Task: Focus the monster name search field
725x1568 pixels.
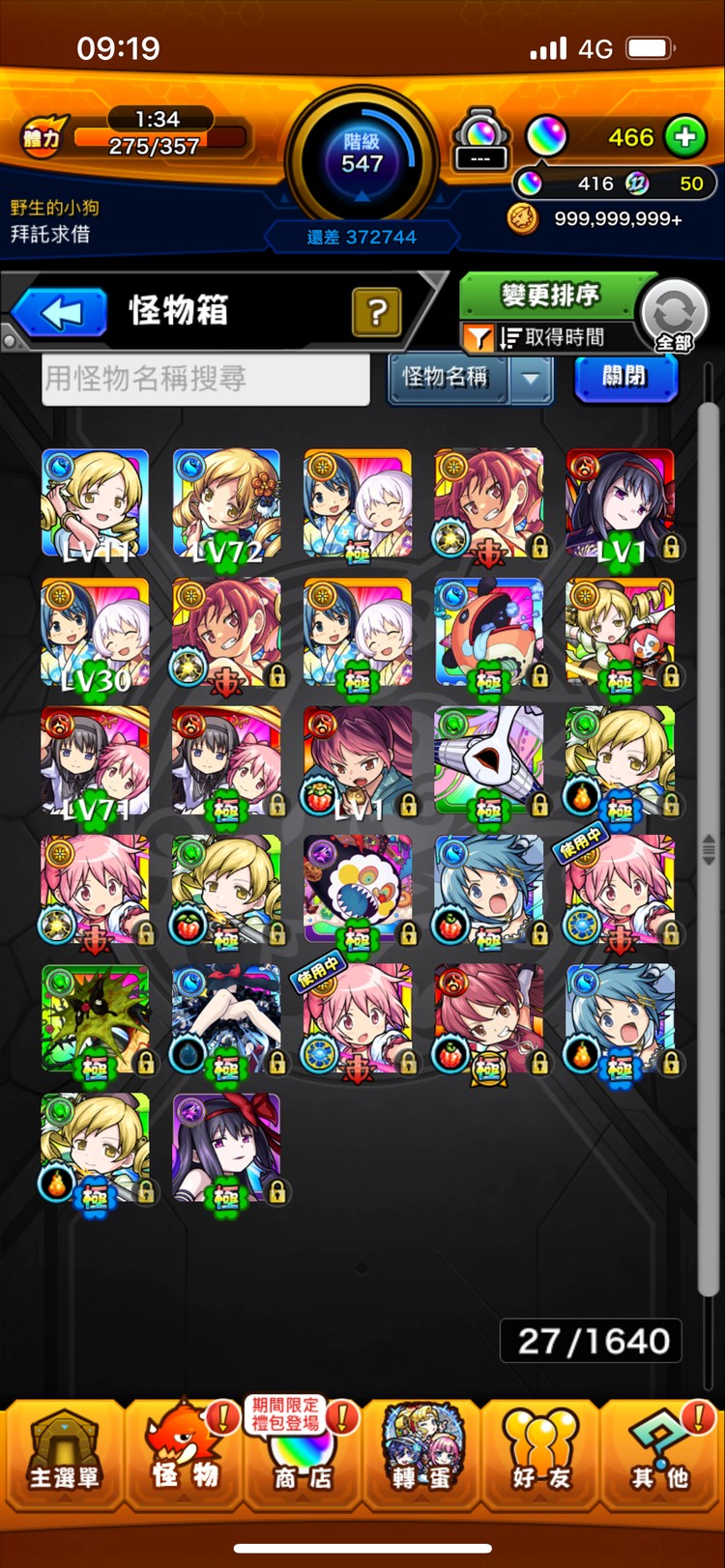Action: point(206,378)
